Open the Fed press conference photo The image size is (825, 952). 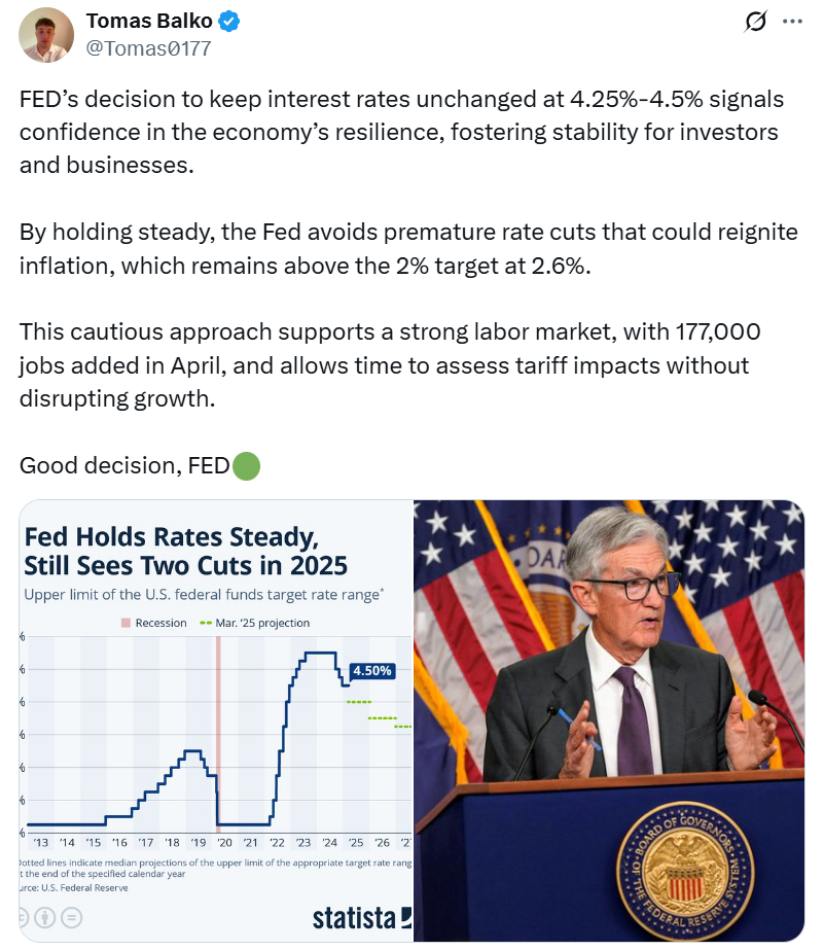609,720
